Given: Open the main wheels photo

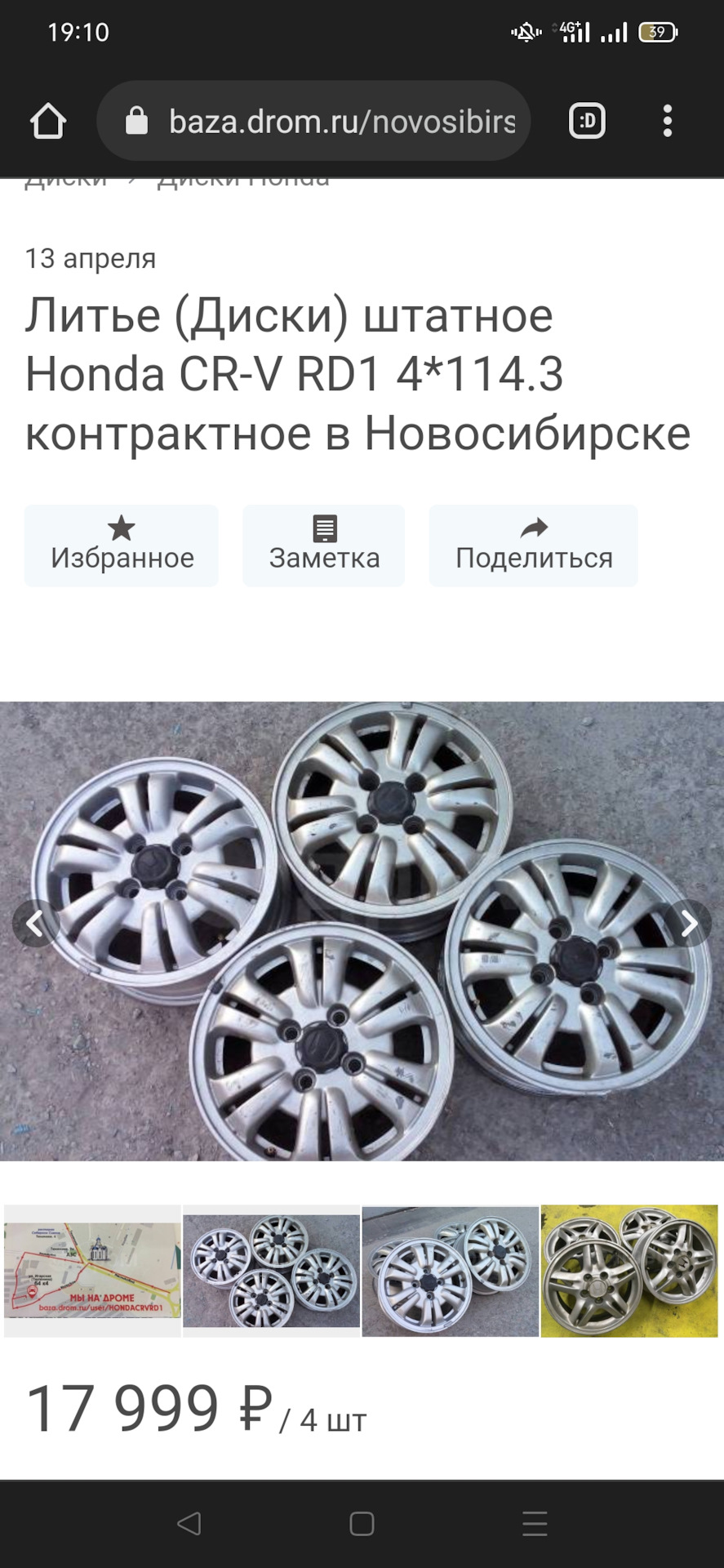Looking at the screenshot, I should pos(362,931).
